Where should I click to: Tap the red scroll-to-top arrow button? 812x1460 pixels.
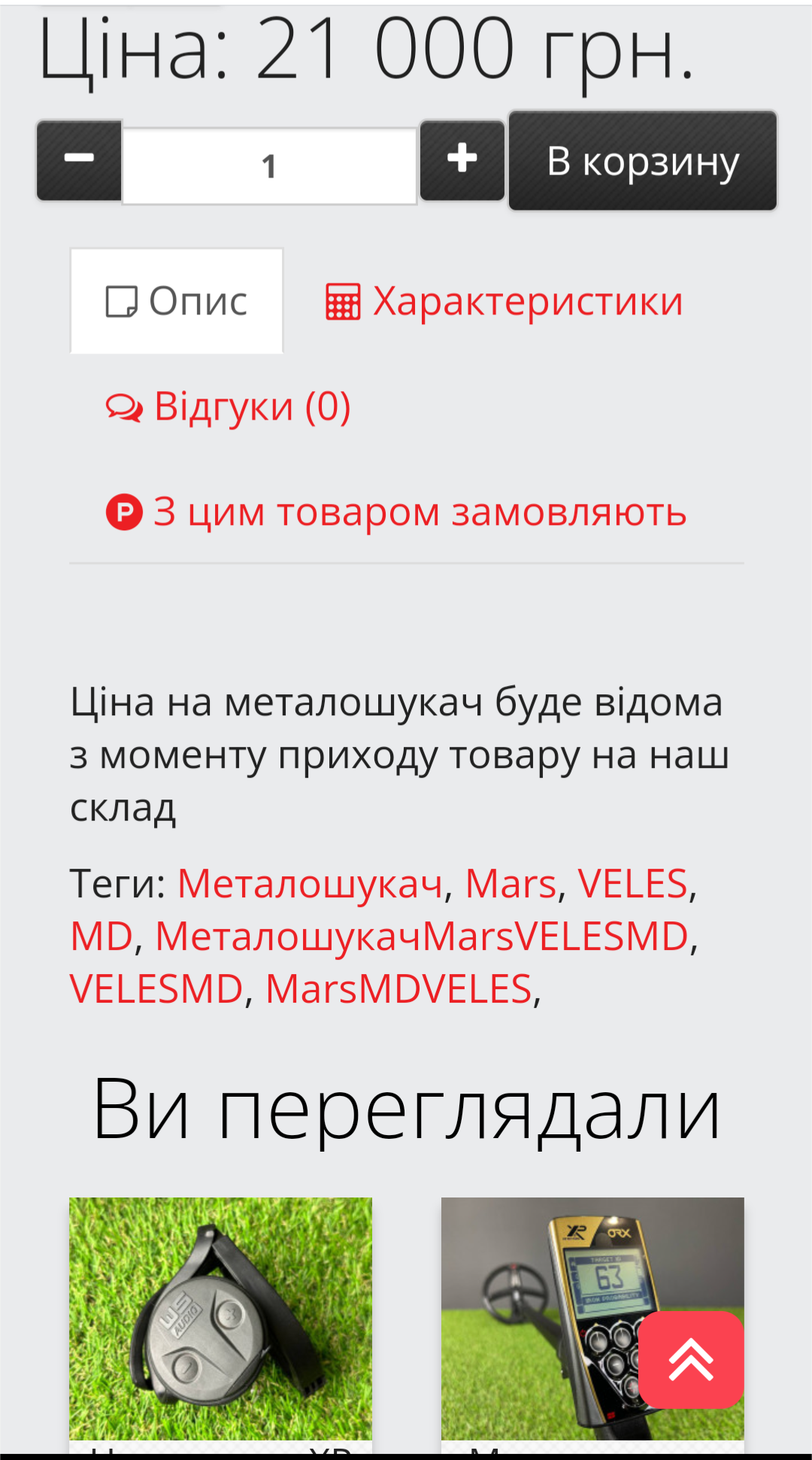point(691,1360)
